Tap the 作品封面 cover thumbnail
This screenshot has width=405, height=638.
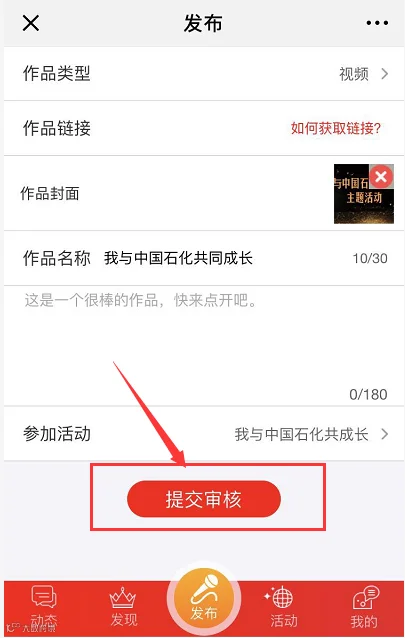pyautogui.click(x=363, y=194)
